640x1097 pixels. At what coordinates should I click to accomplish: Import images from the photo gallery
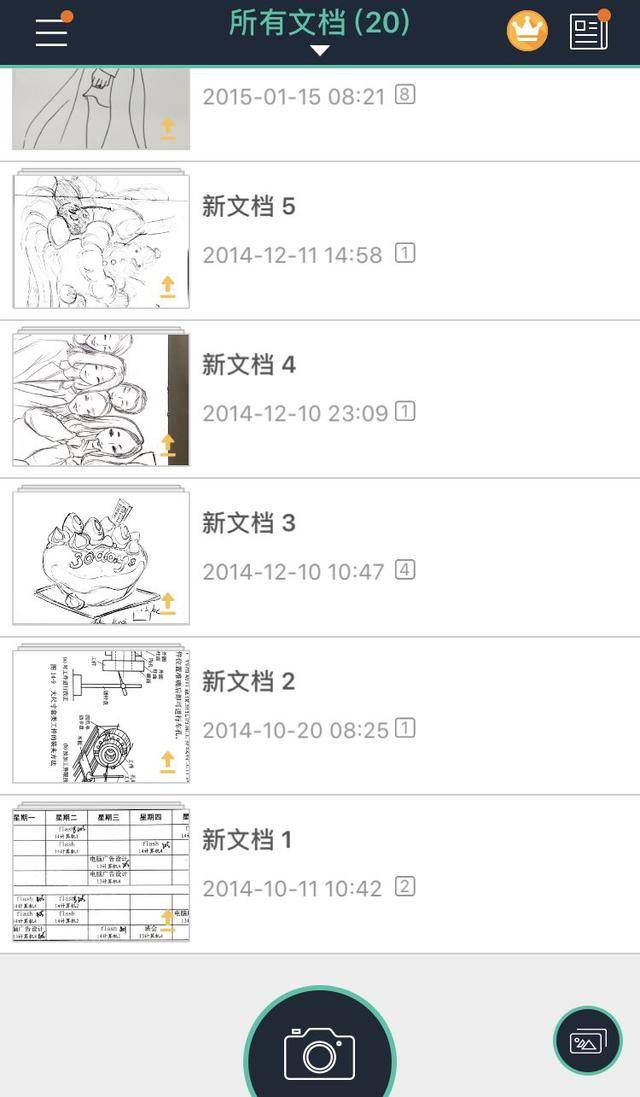pos(588,1041)
